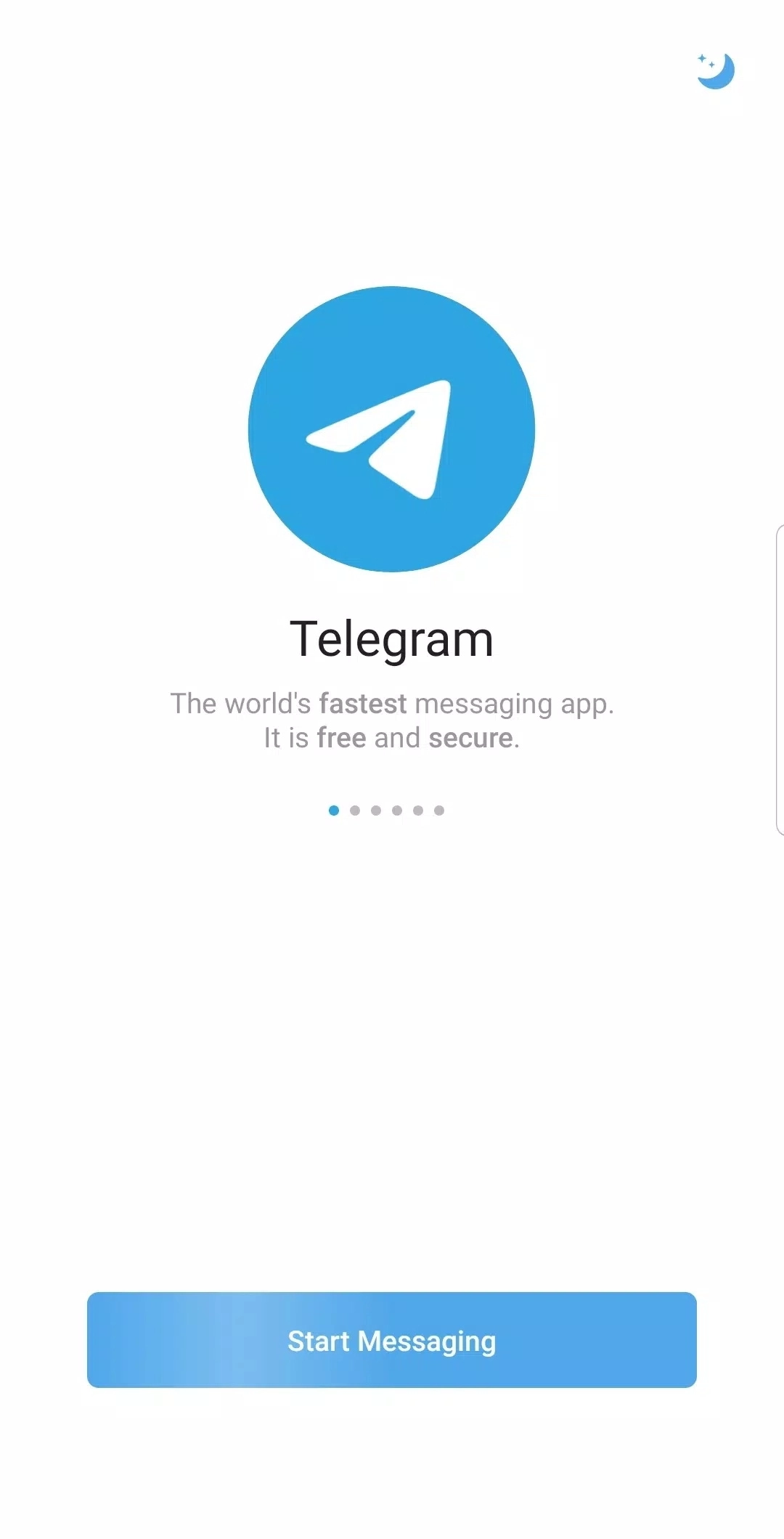The width and height of the screenshot is (784, 1539).
Task: Select the first slide indicator dot
Action: point(334,811)
